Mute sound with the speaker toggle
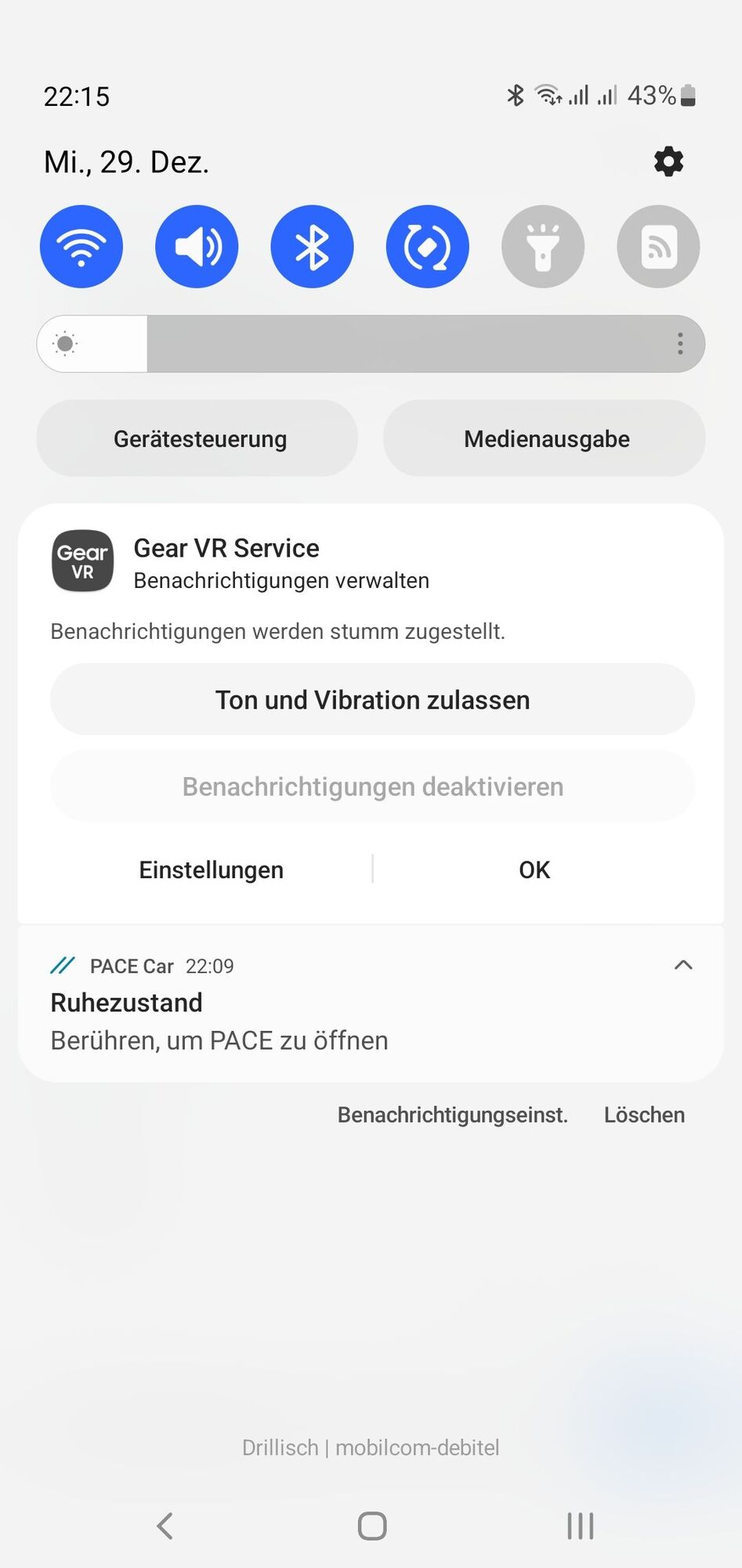This screenshot has height=1568, width=742. pos(197,247)
